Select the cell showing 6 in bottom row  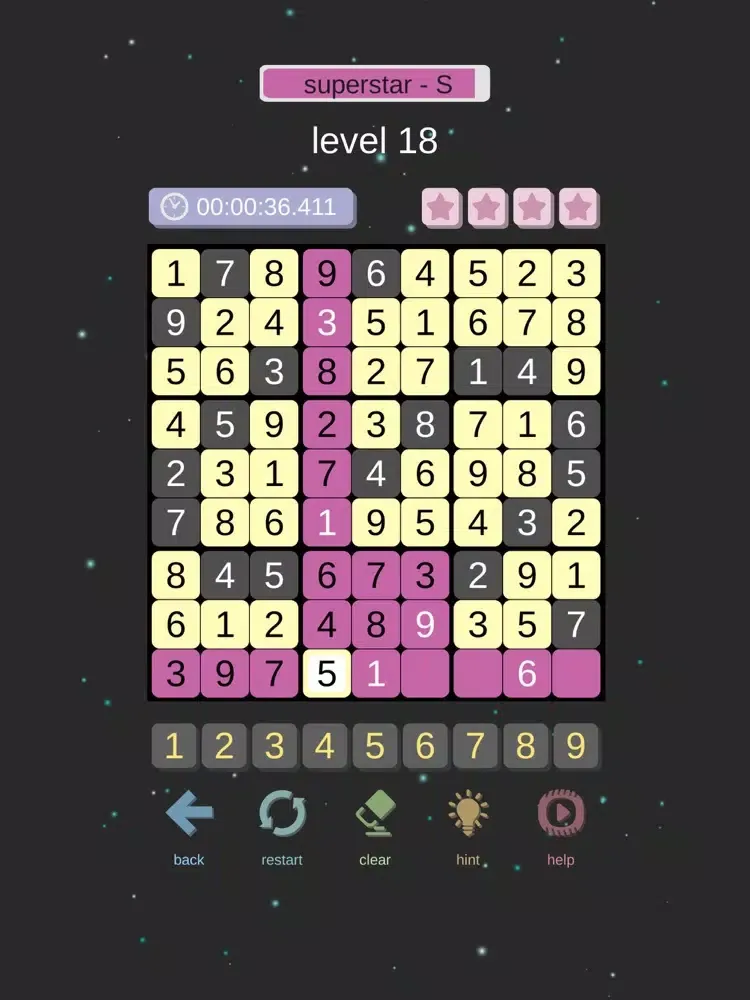coord(527,674)
